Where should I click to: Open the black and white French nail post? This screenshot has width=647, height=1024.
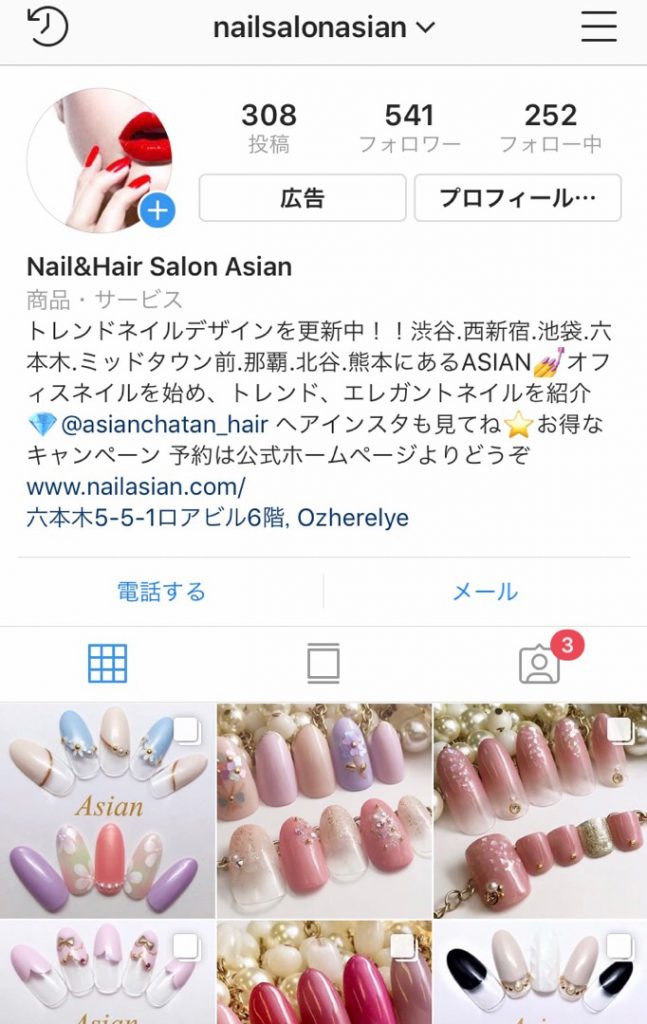click(x=540, y=975)
